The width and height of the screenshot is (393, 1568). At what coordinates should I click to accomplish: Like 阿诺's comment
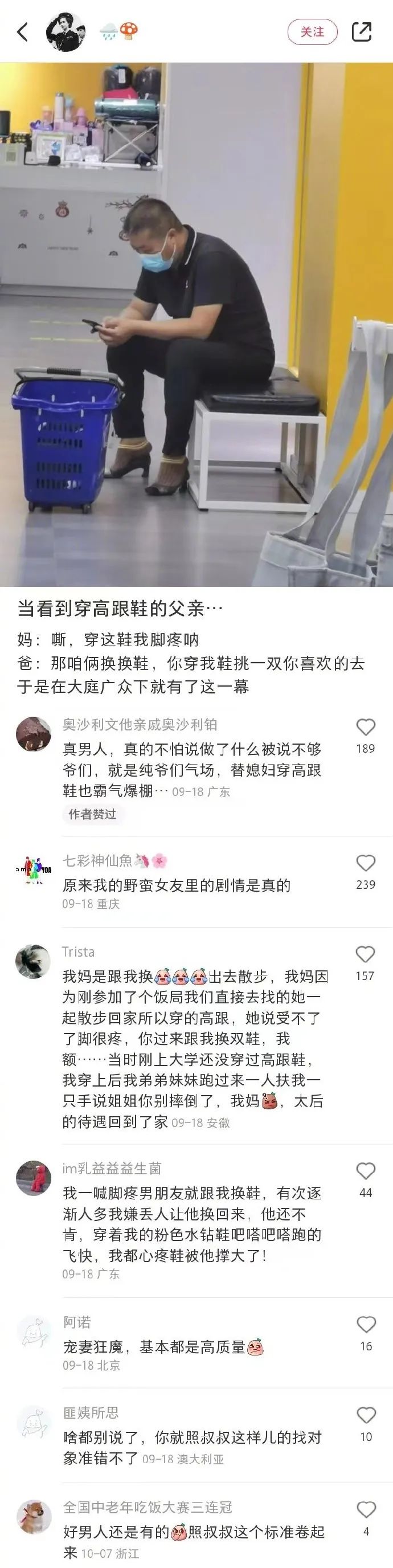[366, 1325]
